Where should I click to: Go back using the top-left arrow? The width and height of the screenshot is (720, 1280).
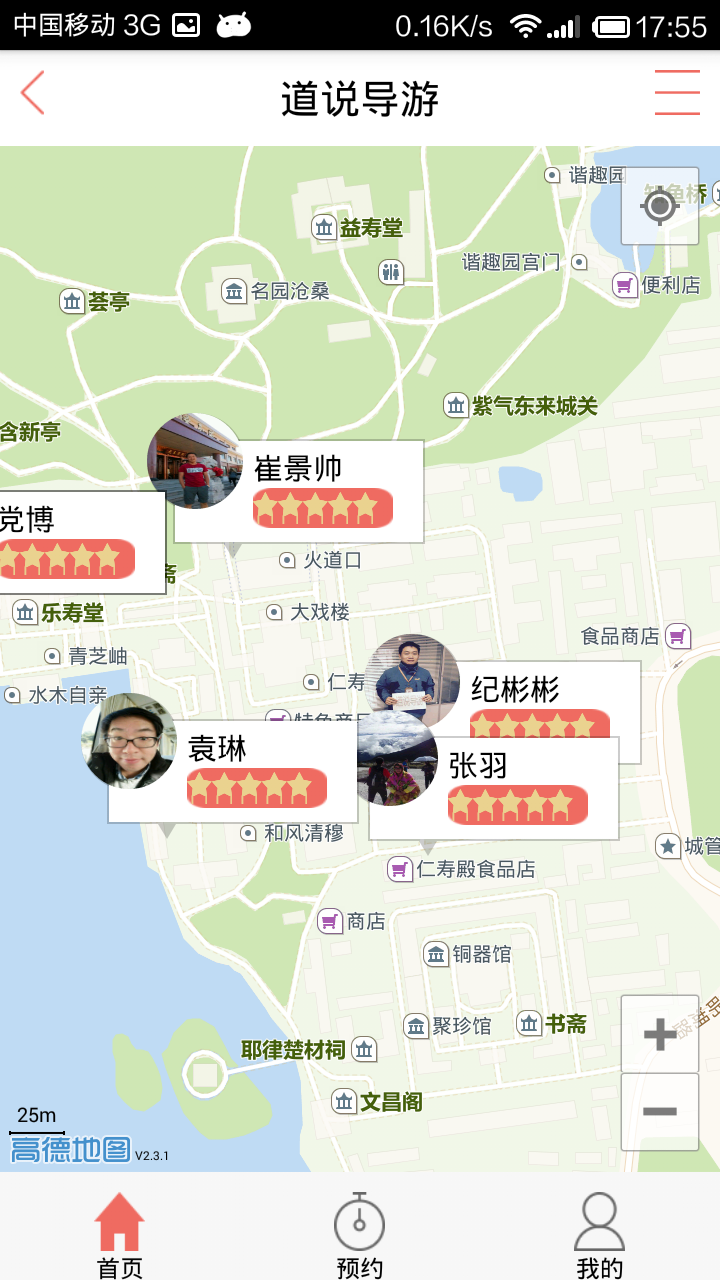33,94
